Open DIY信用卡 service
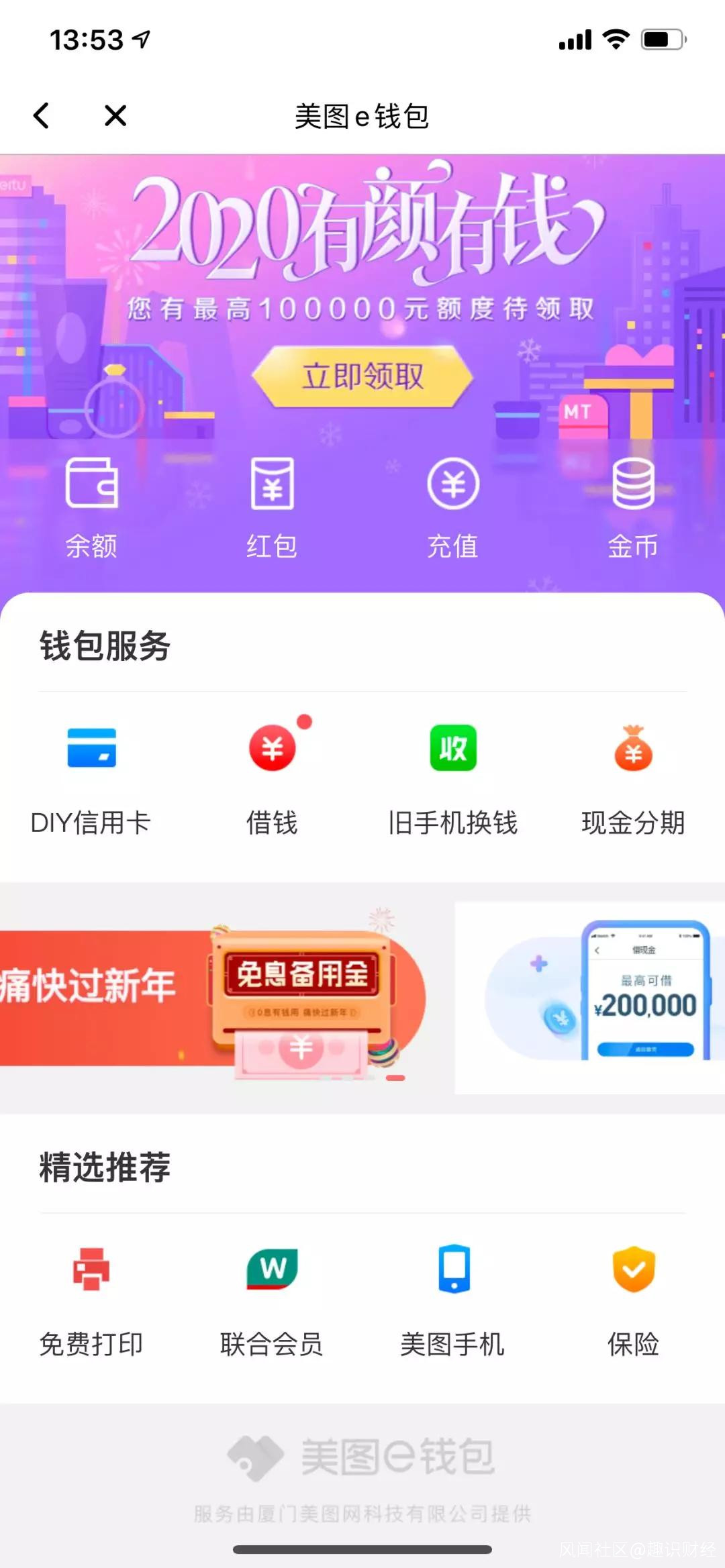Viewport: 725px width, 1568px height. 91,778
